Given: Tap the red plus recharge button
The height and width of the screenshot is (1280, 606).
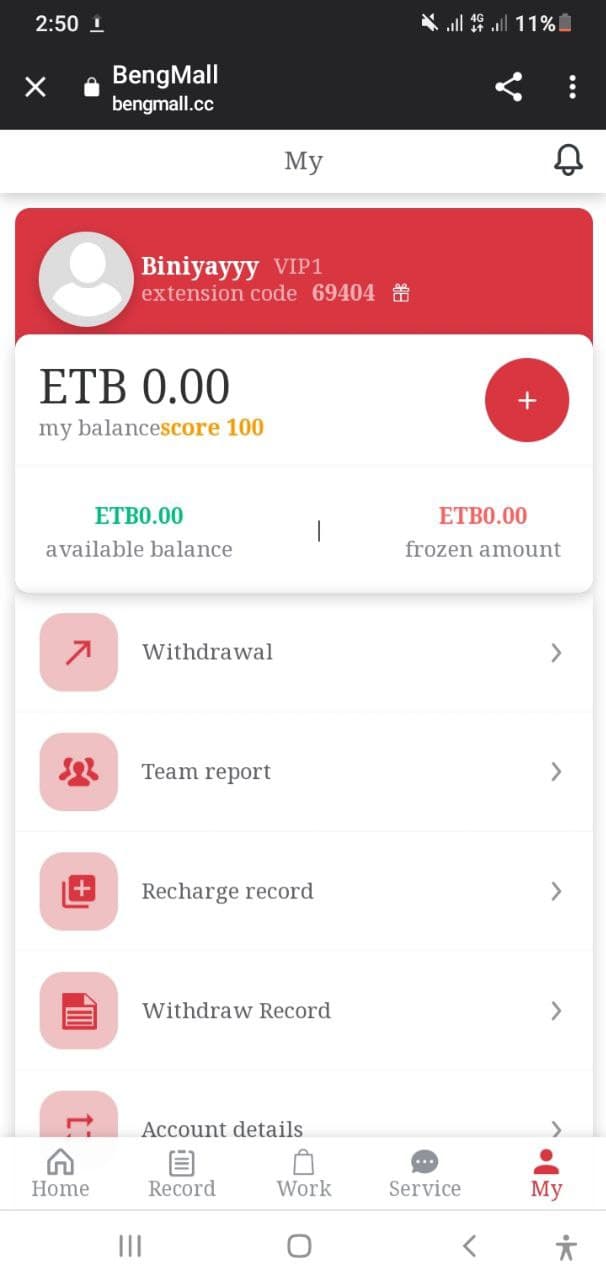Looking at the screenshot, I should pos(527,400).
